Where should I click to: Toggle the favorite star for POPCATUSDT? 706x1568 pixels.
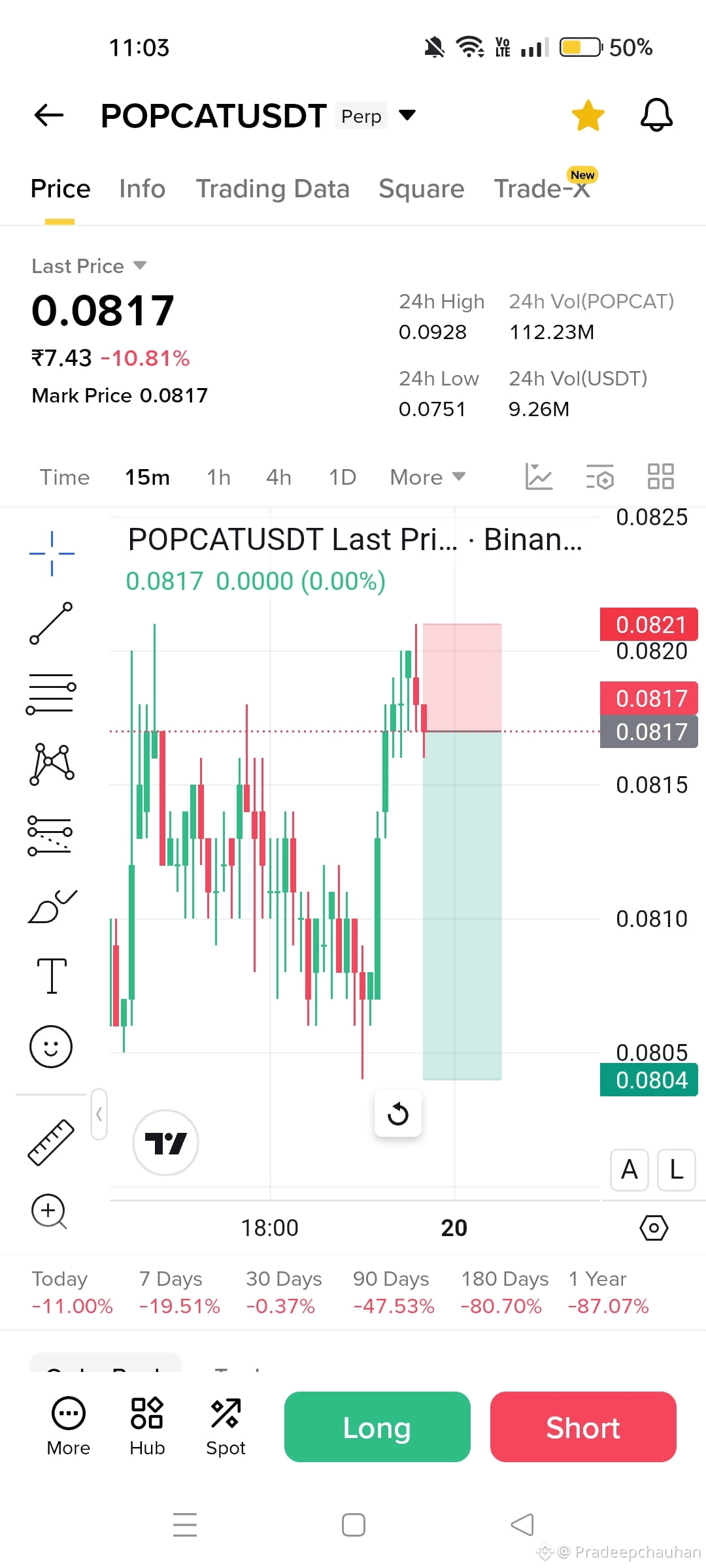click(587, 114)
